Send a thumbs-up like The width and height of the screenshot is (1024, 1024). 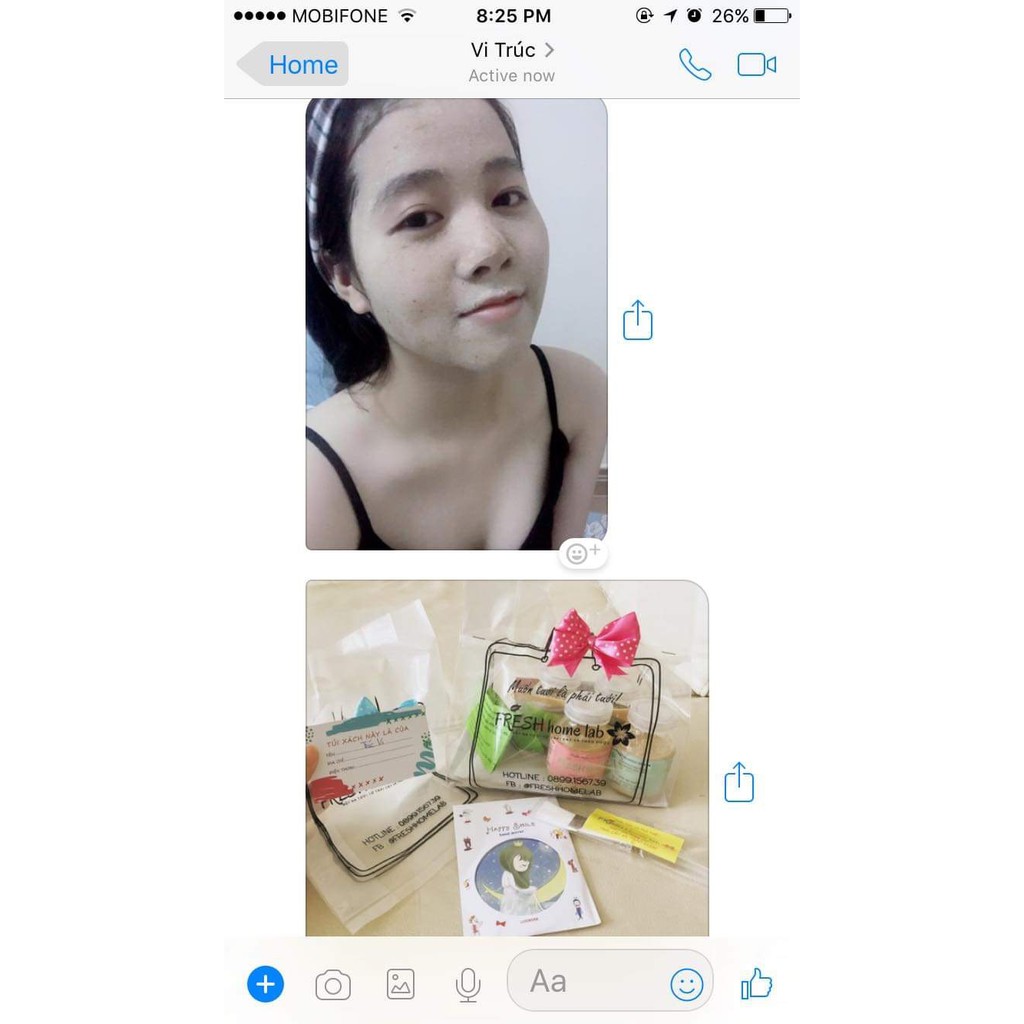(x=757, y=985)
